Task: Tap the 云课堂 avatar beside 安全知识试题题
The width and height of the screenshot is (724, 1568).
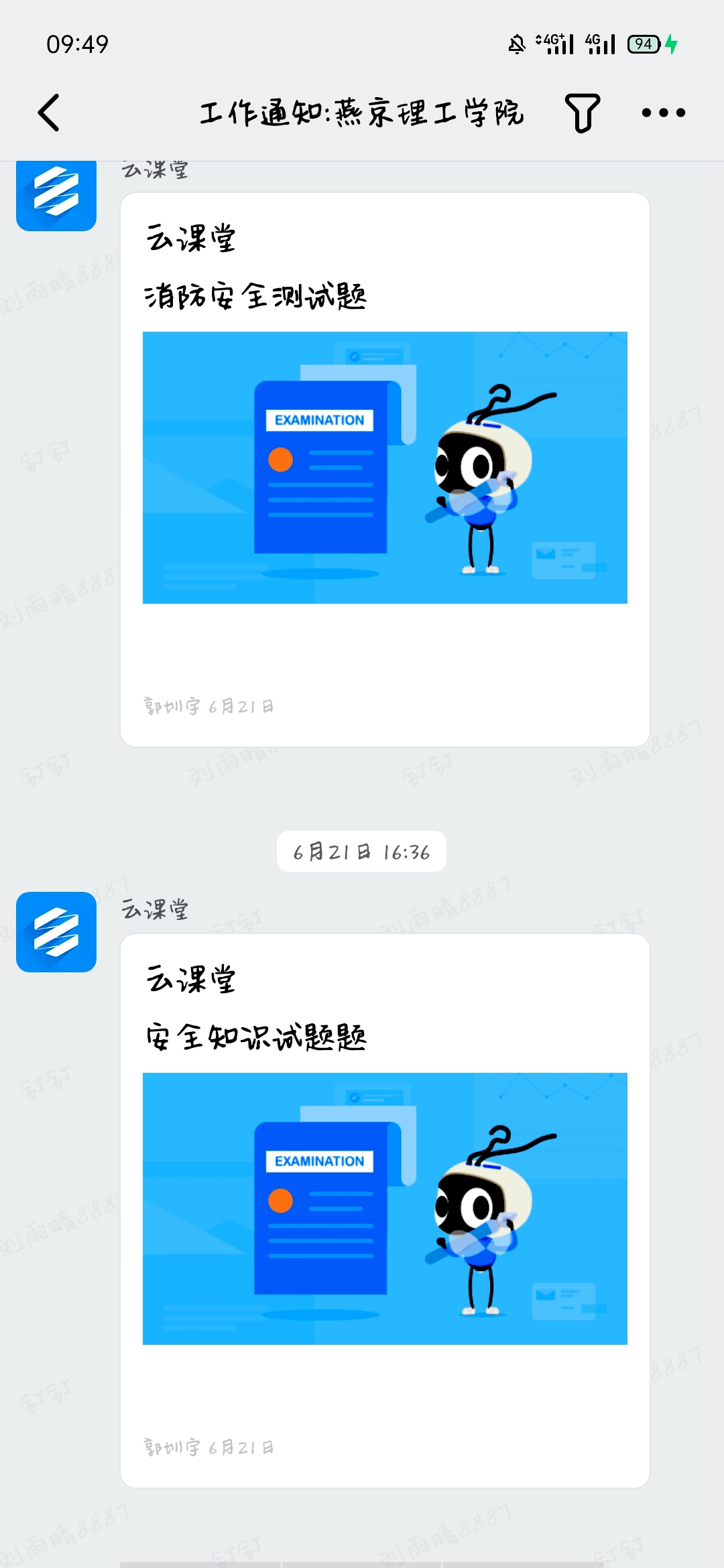Action: pyautogui.click(x=56, y=932)
